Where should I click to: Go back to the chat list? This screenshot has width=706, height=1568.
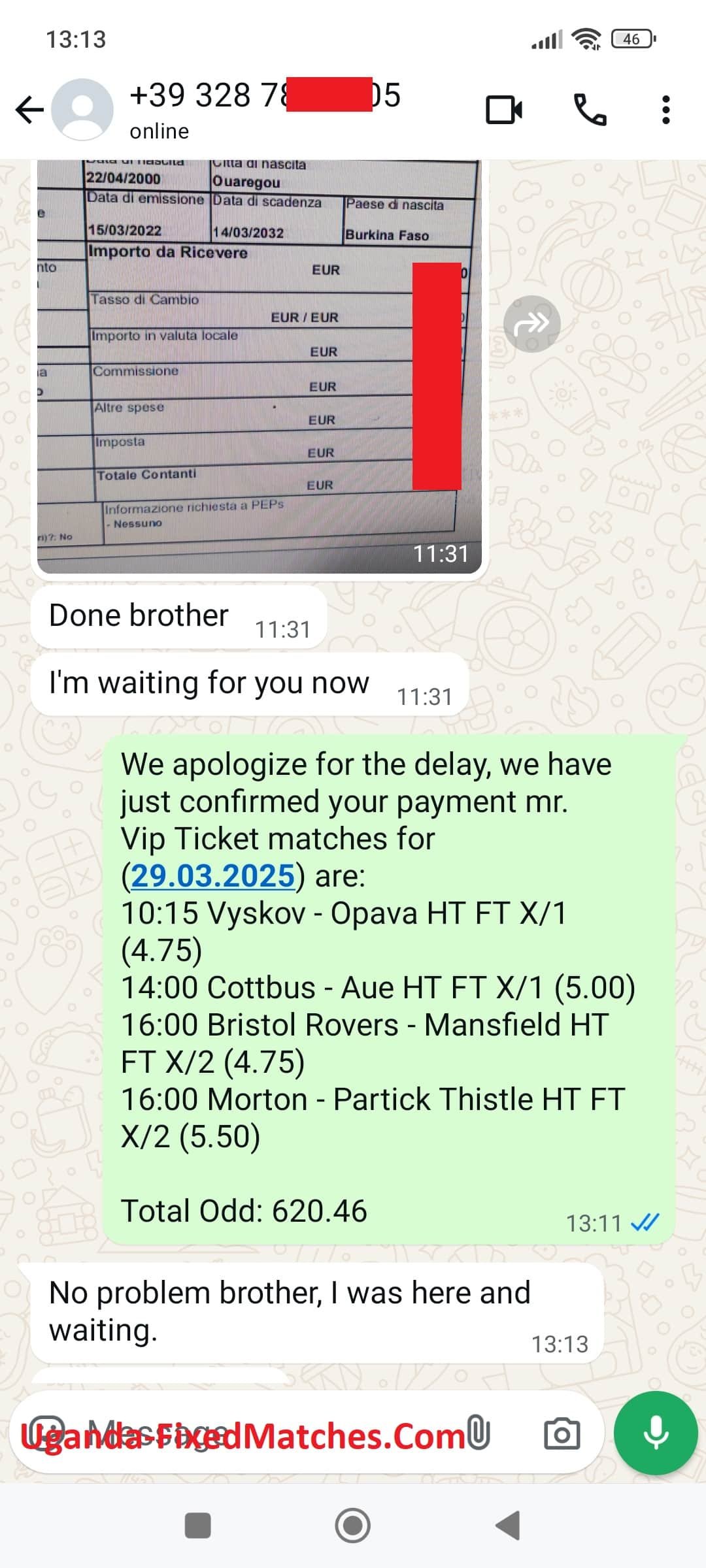click(29, 109)
